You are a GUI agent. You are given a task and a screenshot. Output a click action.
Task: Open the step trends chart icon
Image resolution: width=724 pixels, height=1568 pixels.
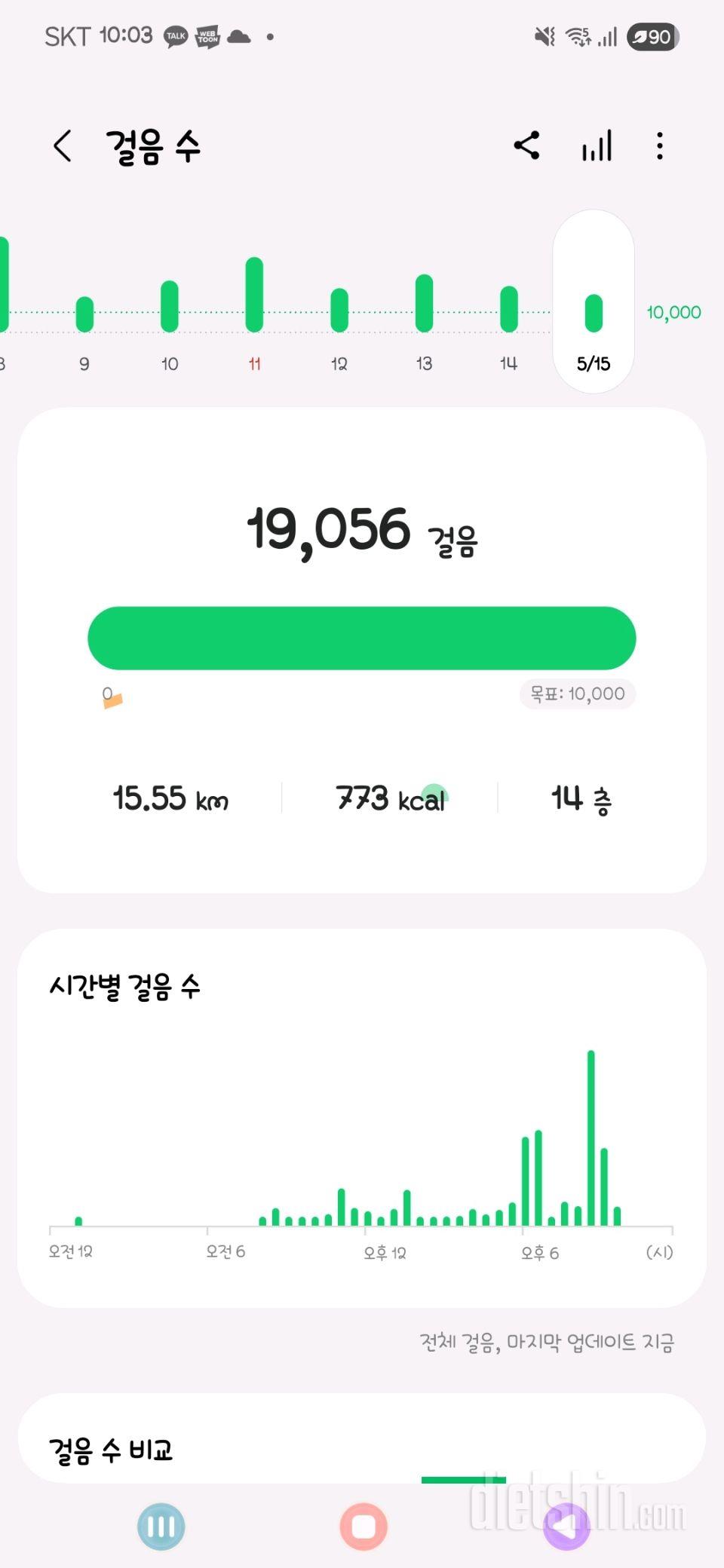point(597,145)
